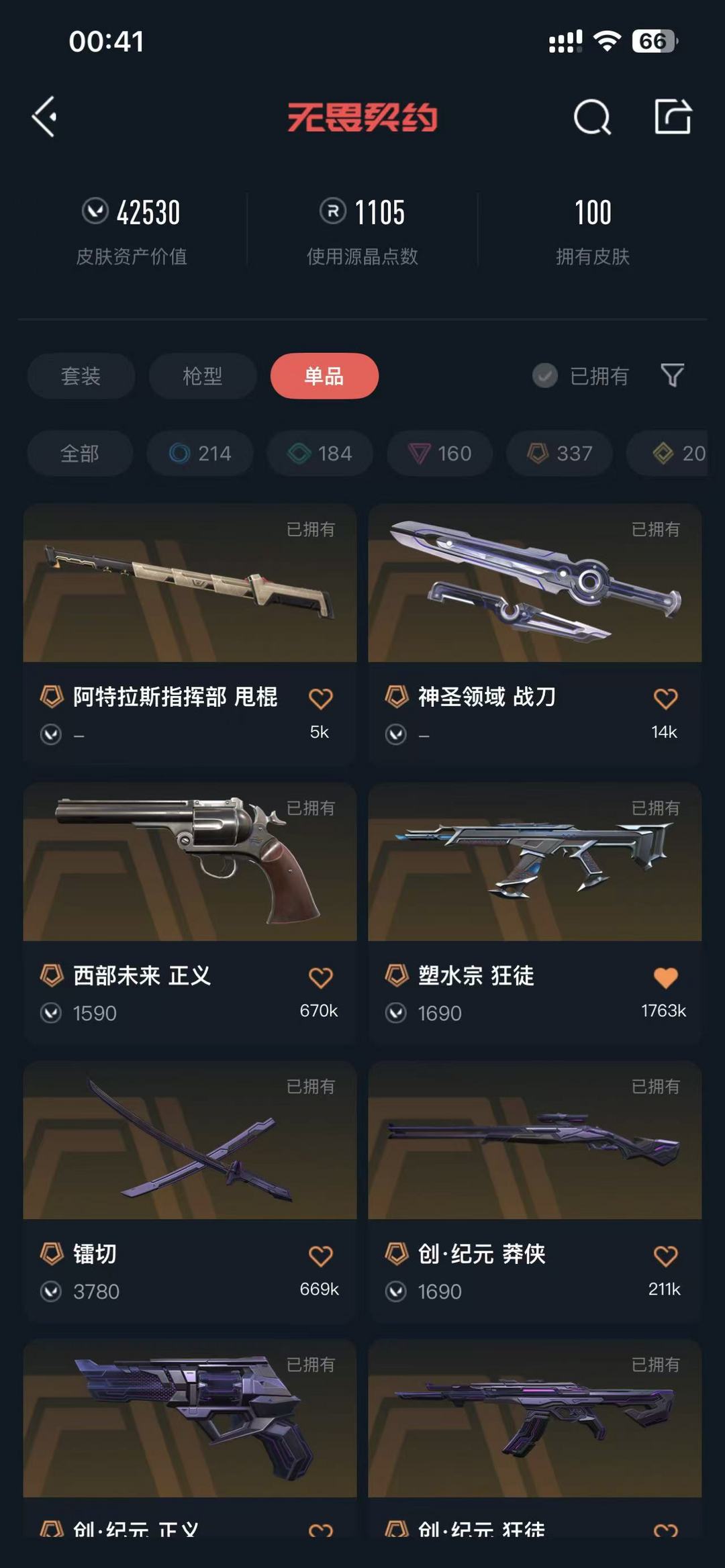The height and width of the screenshot is (1568, 725).
Task: Like the 西部未来 正义 skin
Action: click(320, 977)
